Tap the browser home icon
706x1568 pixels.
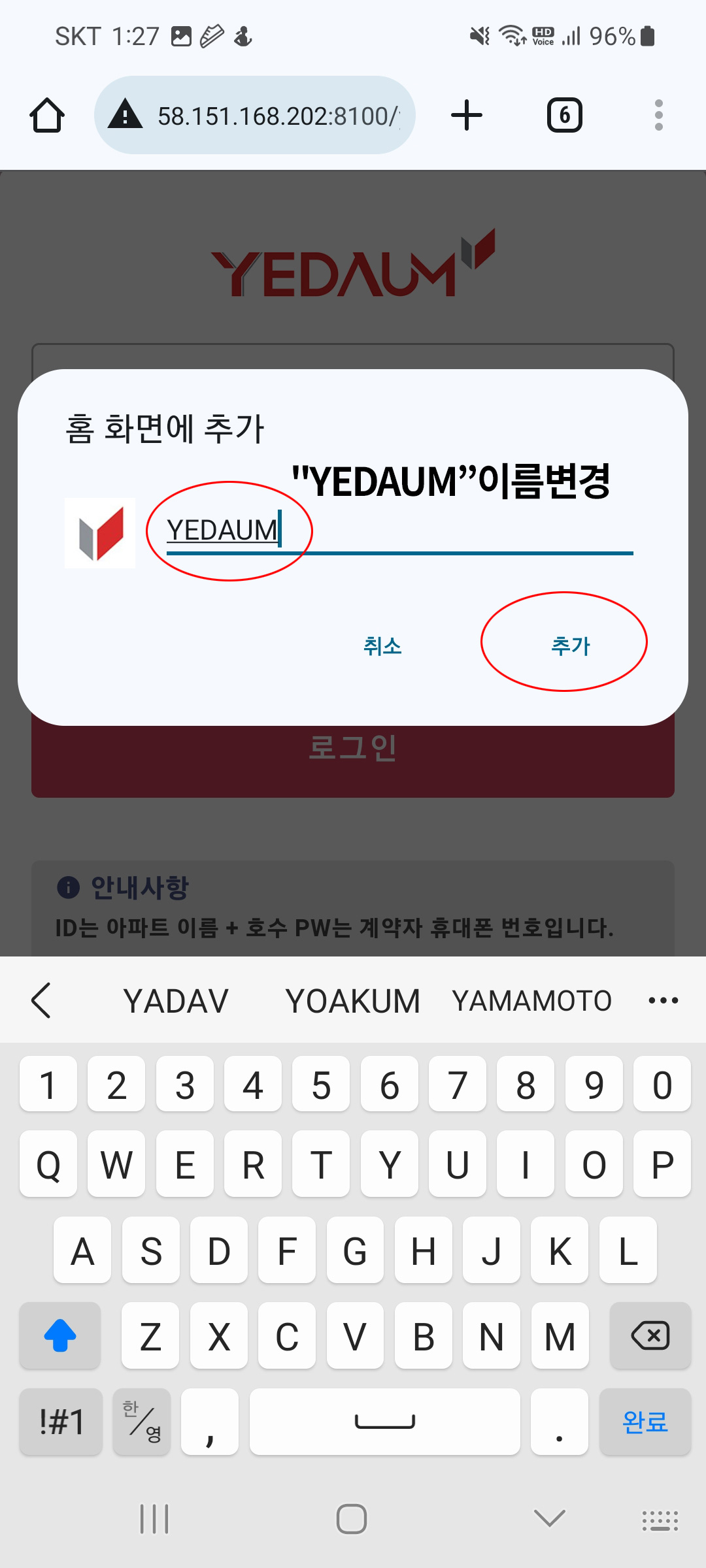[x=47, y=116]
